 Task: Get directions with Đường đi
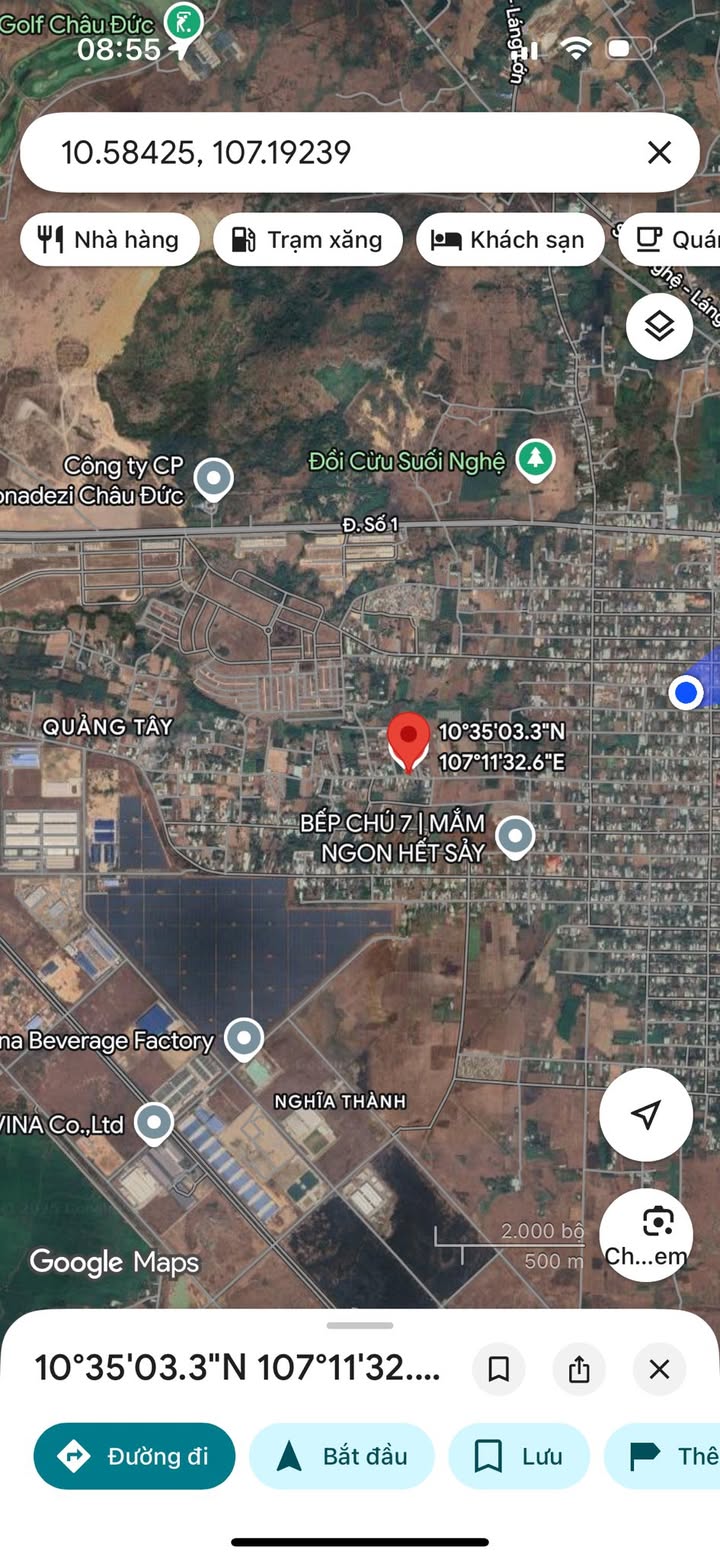click(135, 1456)
